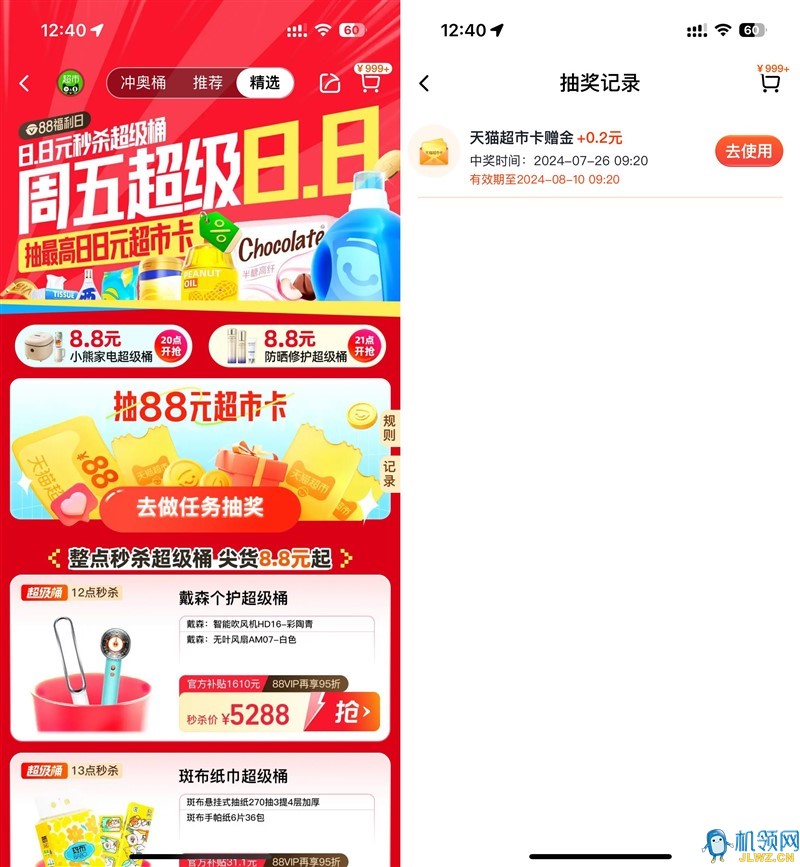This screenshot has width=800, height=867.
Task: Switch to the 冲奥桶 tab
Action: click(145, 83)
